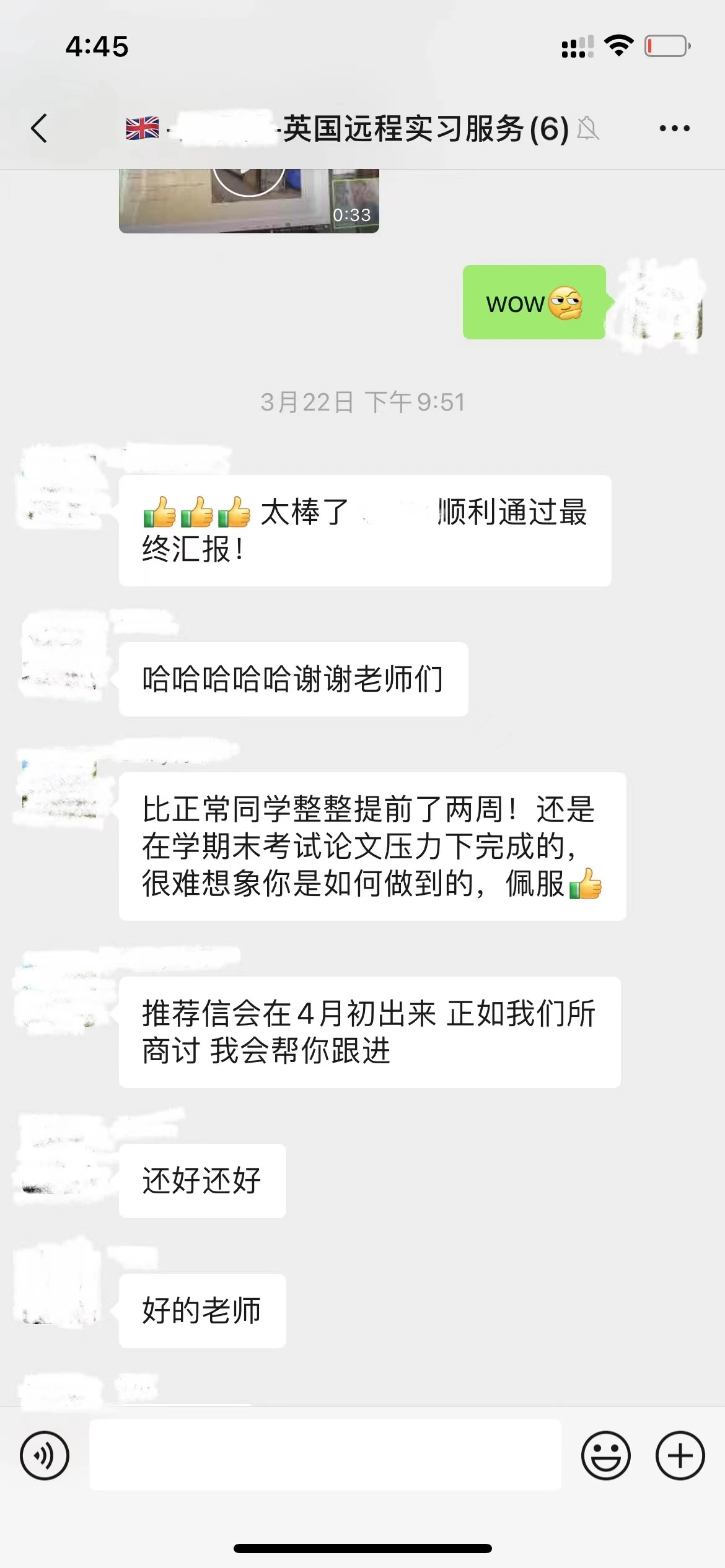Open the emoji sticker panel

(x=605, y=1455)
